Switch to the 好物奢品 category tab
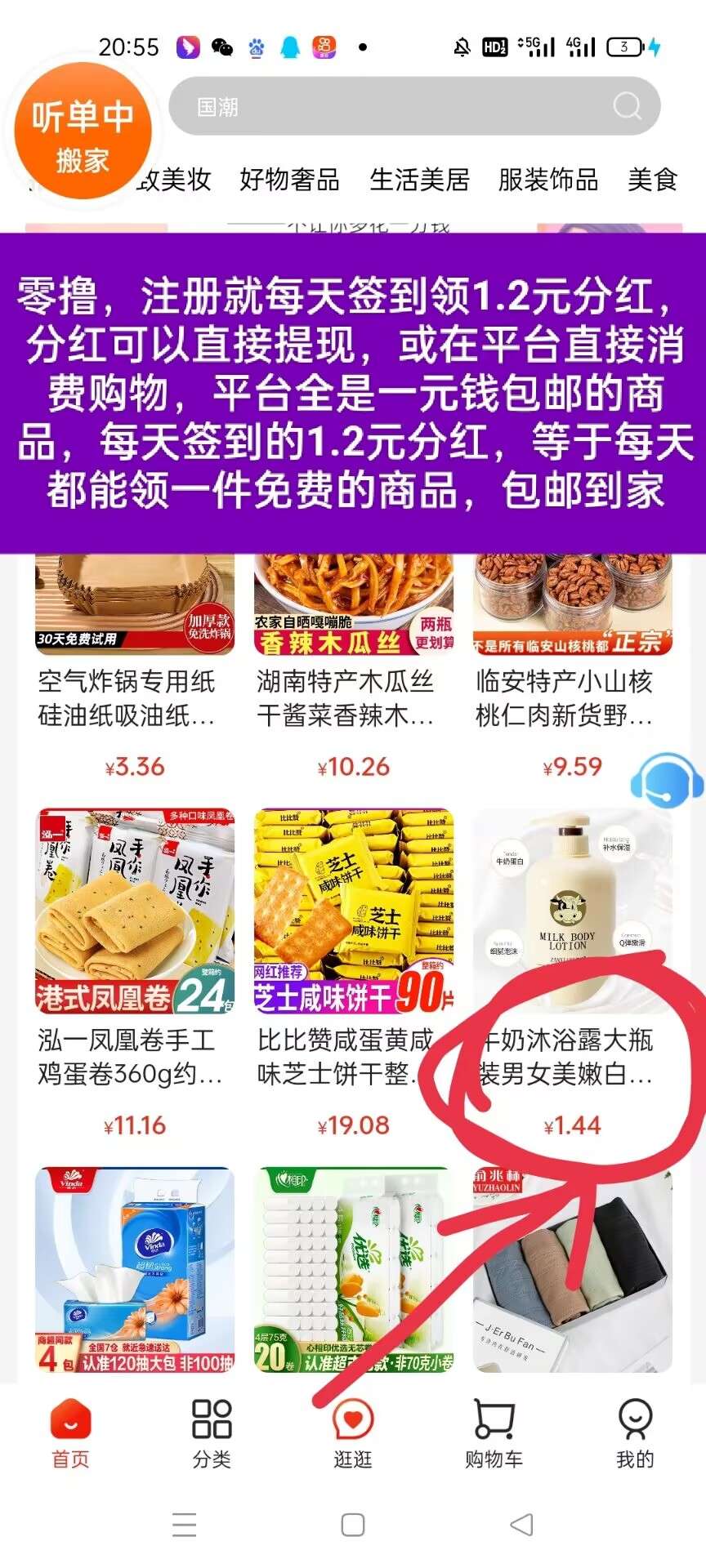Screen dimensions: 706x1568 (289, 180)
